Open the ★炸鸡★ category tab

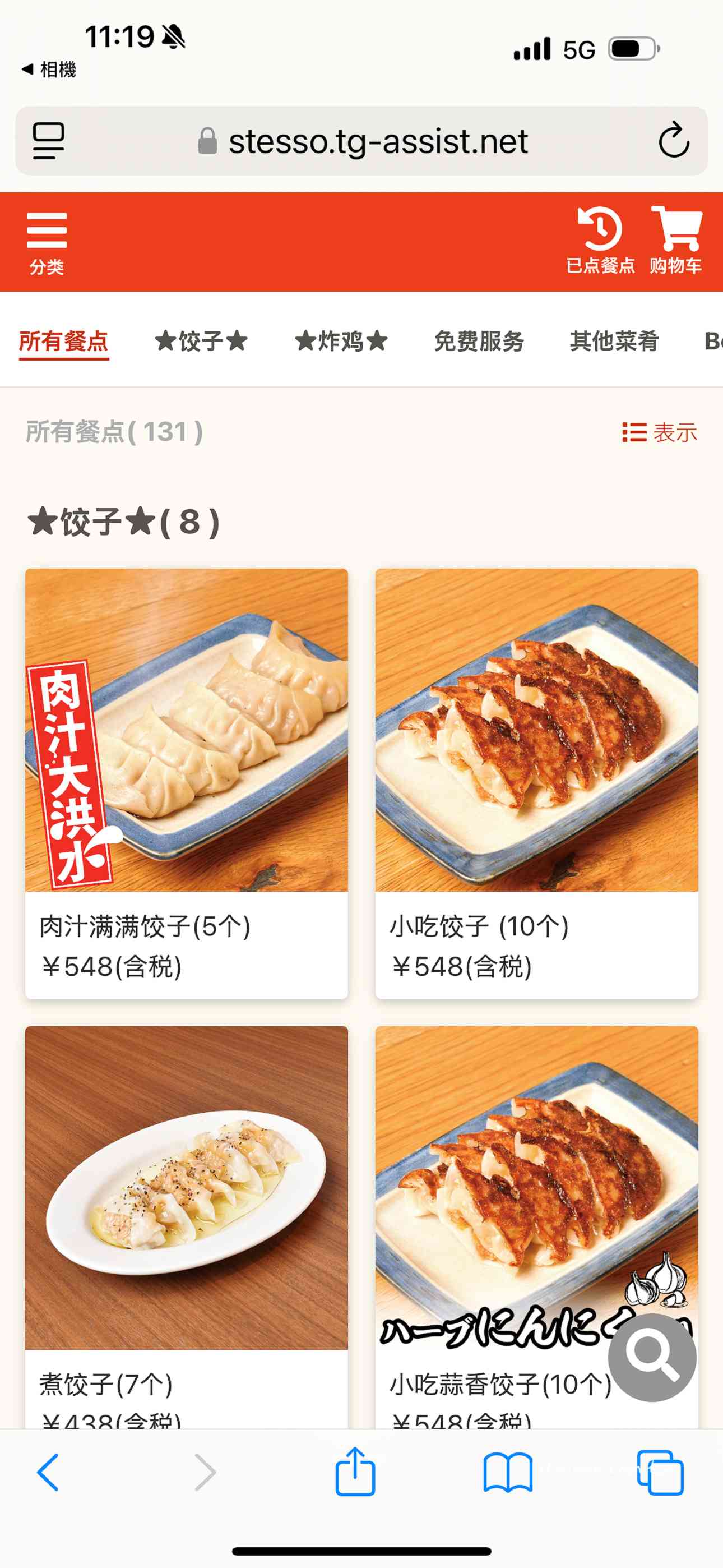pos(342,342)
